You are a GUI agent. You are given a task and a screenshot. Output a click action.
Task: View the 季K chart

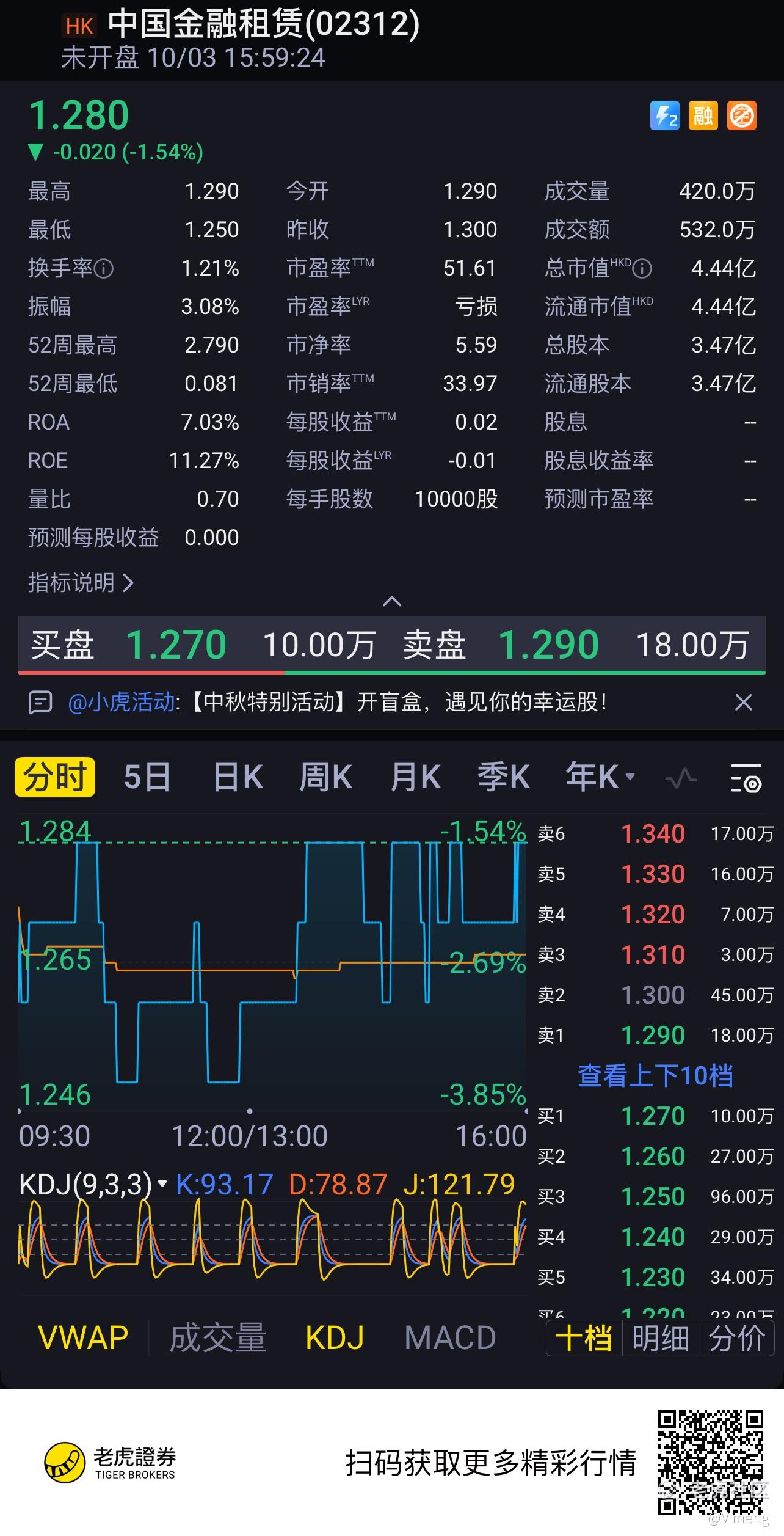503,777
